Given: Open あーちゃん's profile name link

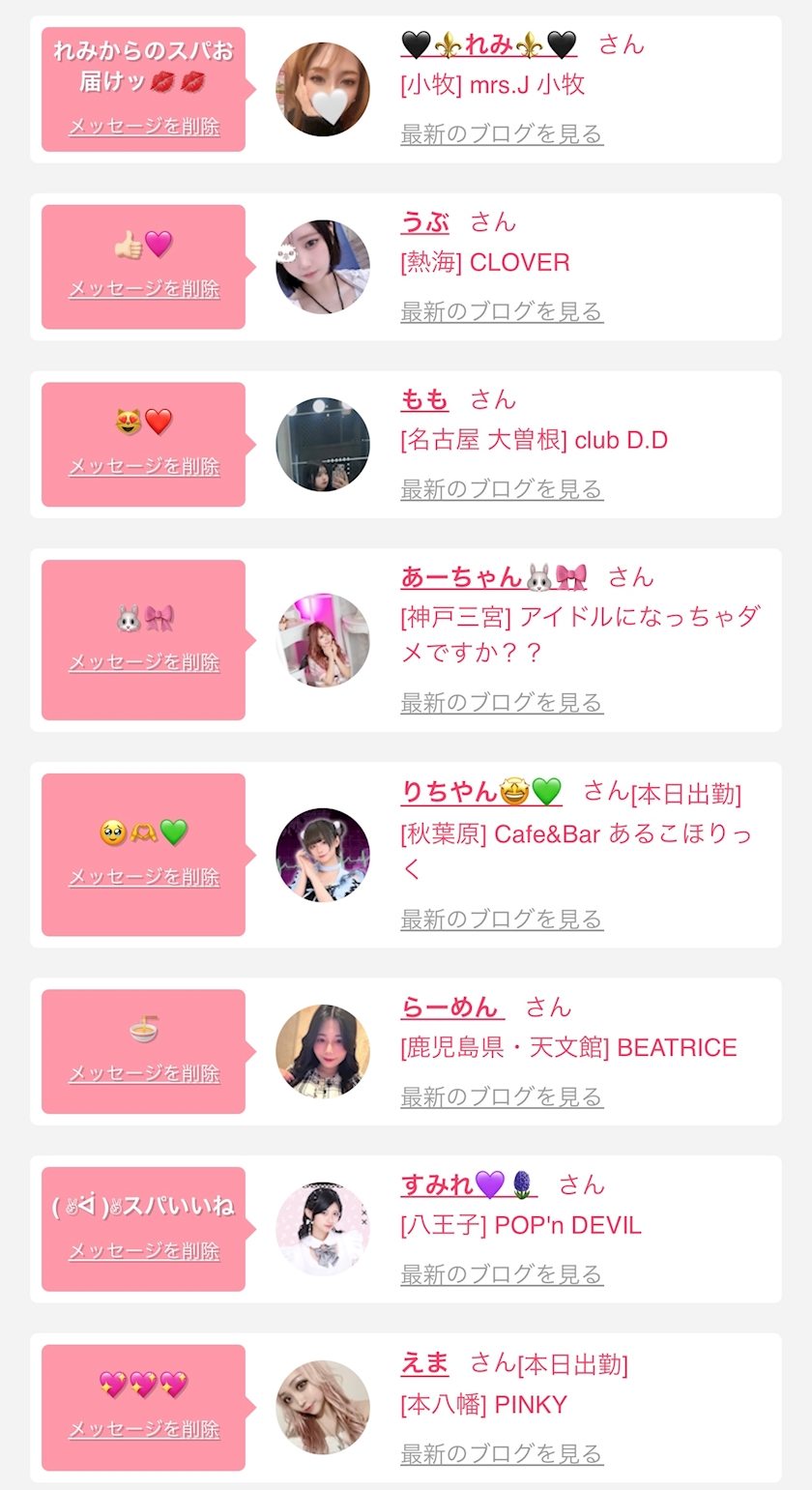Looking at the screenshot, I should pyautogui.click(x=493, y=577).
